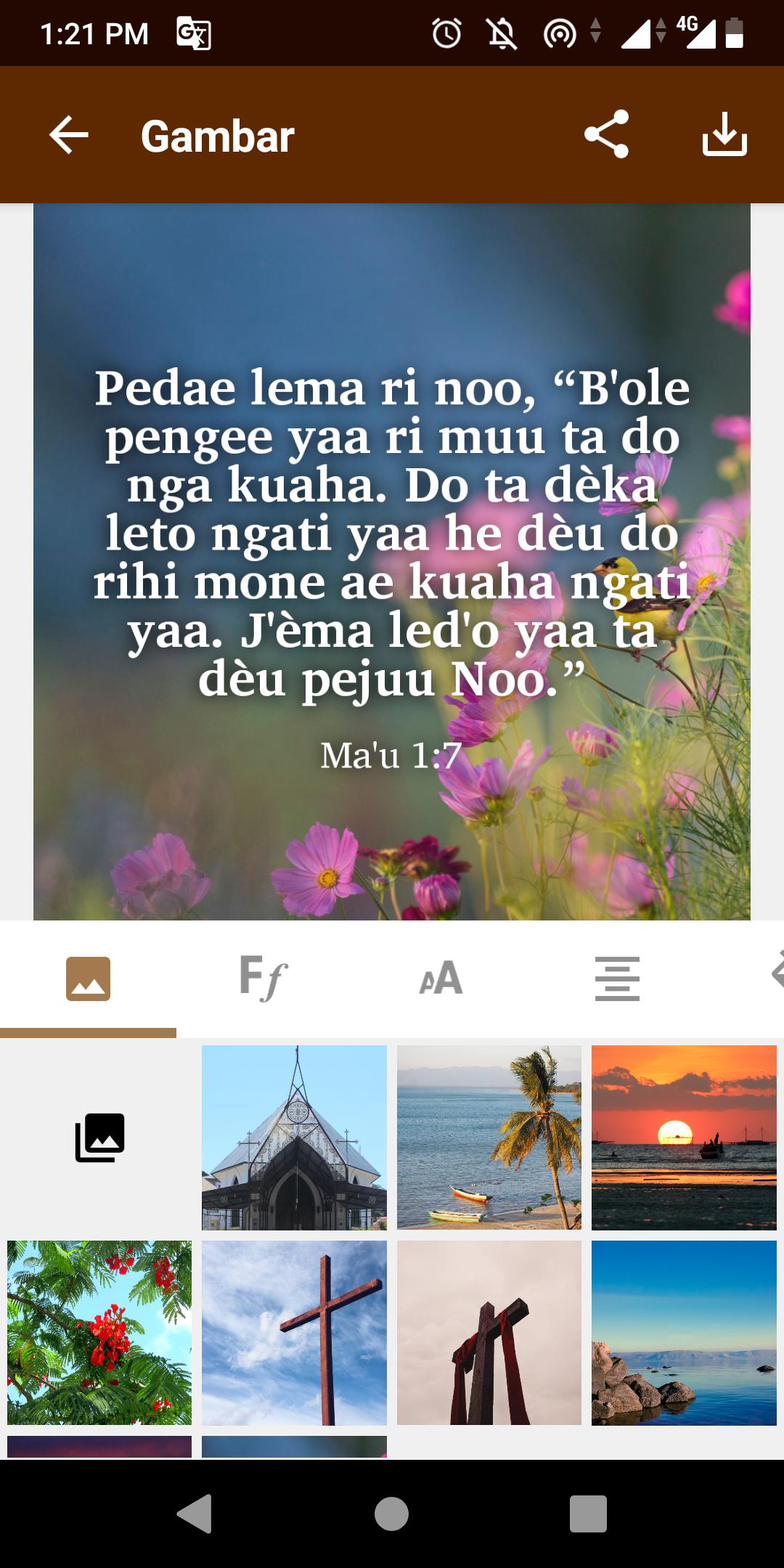Download the verse image
The height and width of the screenshot is (1568, 784).
tap(724, 134)
